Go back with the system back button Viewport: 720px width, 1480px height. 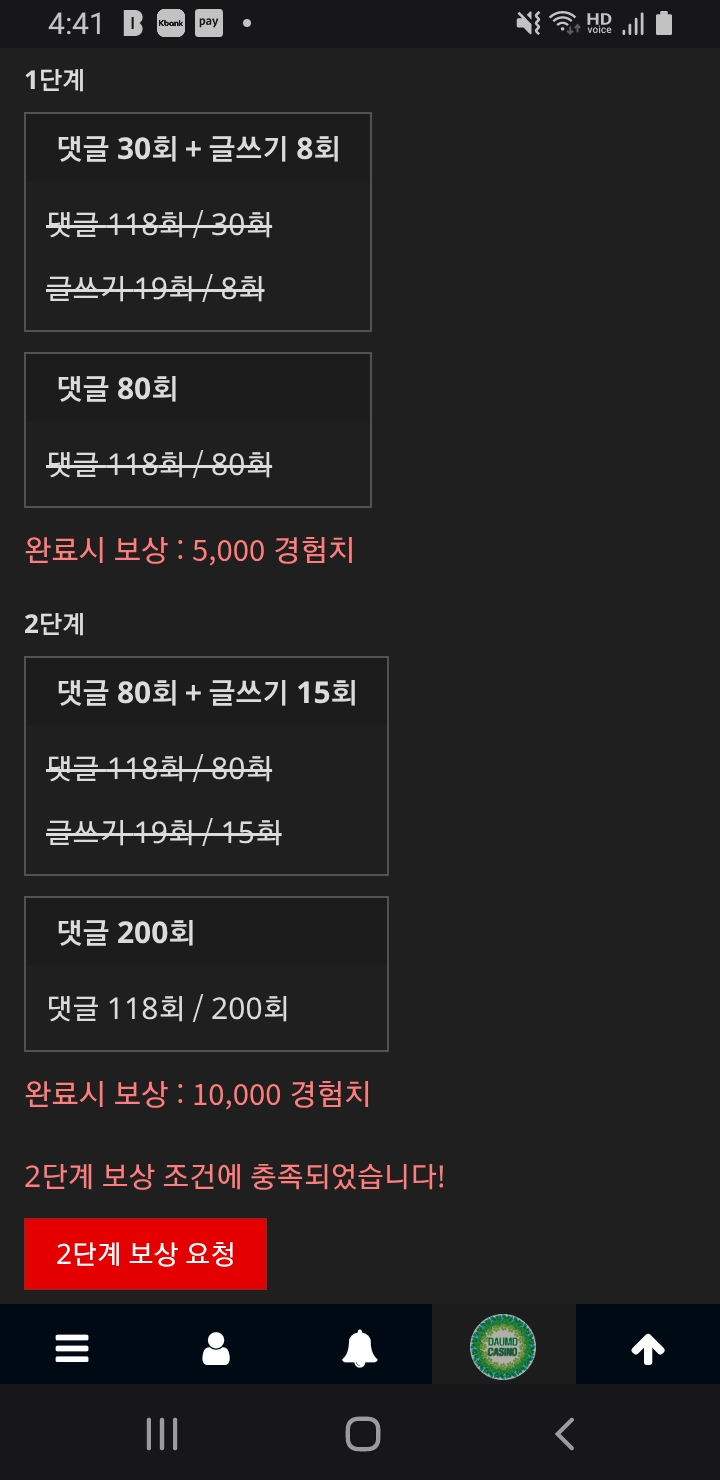coord(564,1434)
